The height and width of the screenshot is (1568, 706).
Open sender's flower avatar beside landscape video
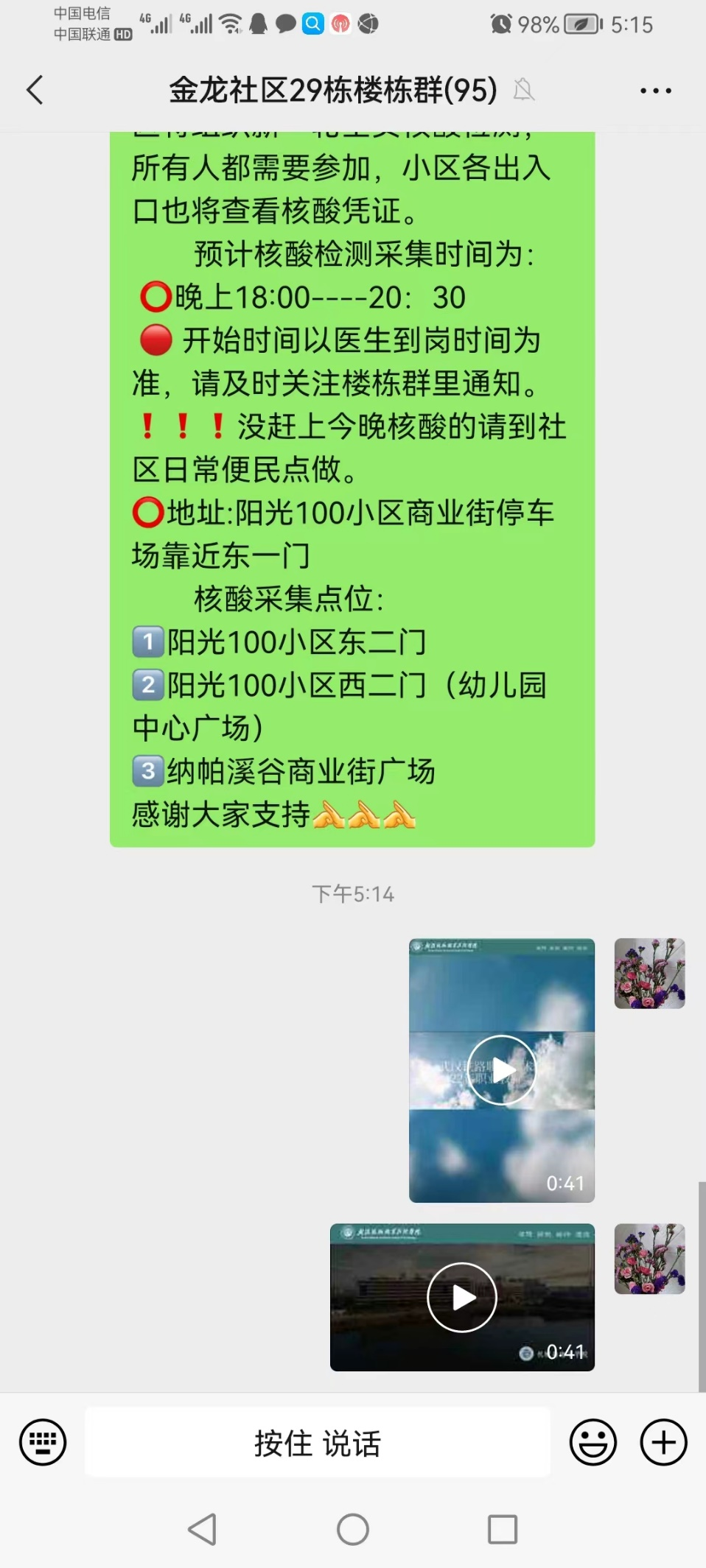649,1259
